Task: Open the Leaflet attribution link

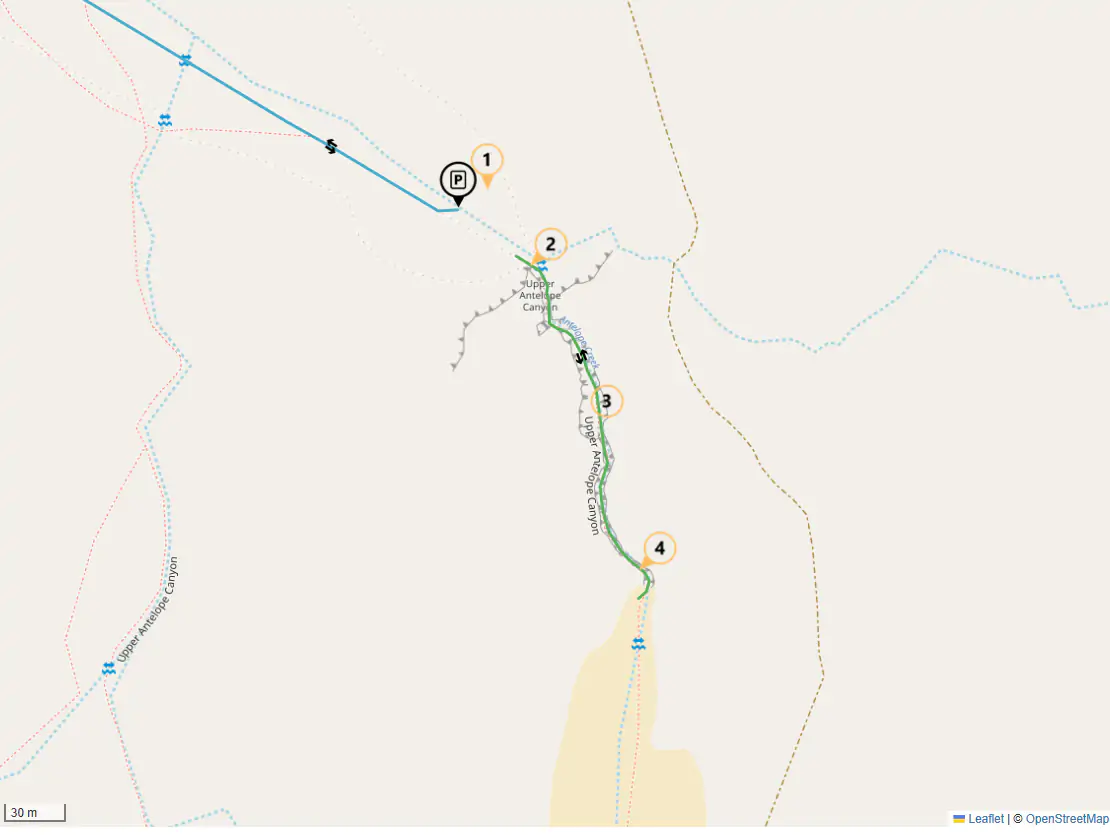Action: (985, 818)
